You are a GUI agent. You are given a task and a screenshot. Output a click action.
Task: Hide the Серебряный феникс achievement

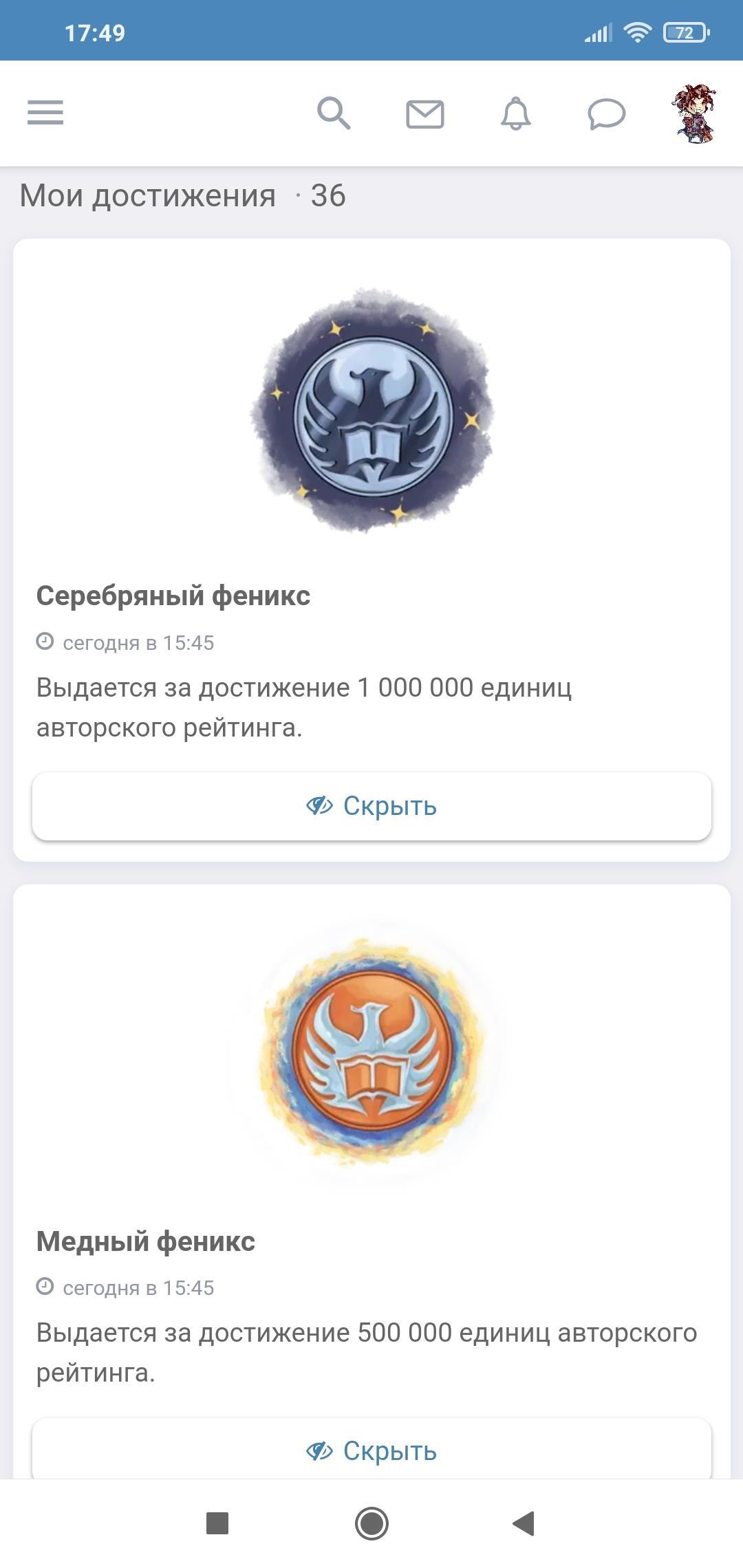pos(371,806)
